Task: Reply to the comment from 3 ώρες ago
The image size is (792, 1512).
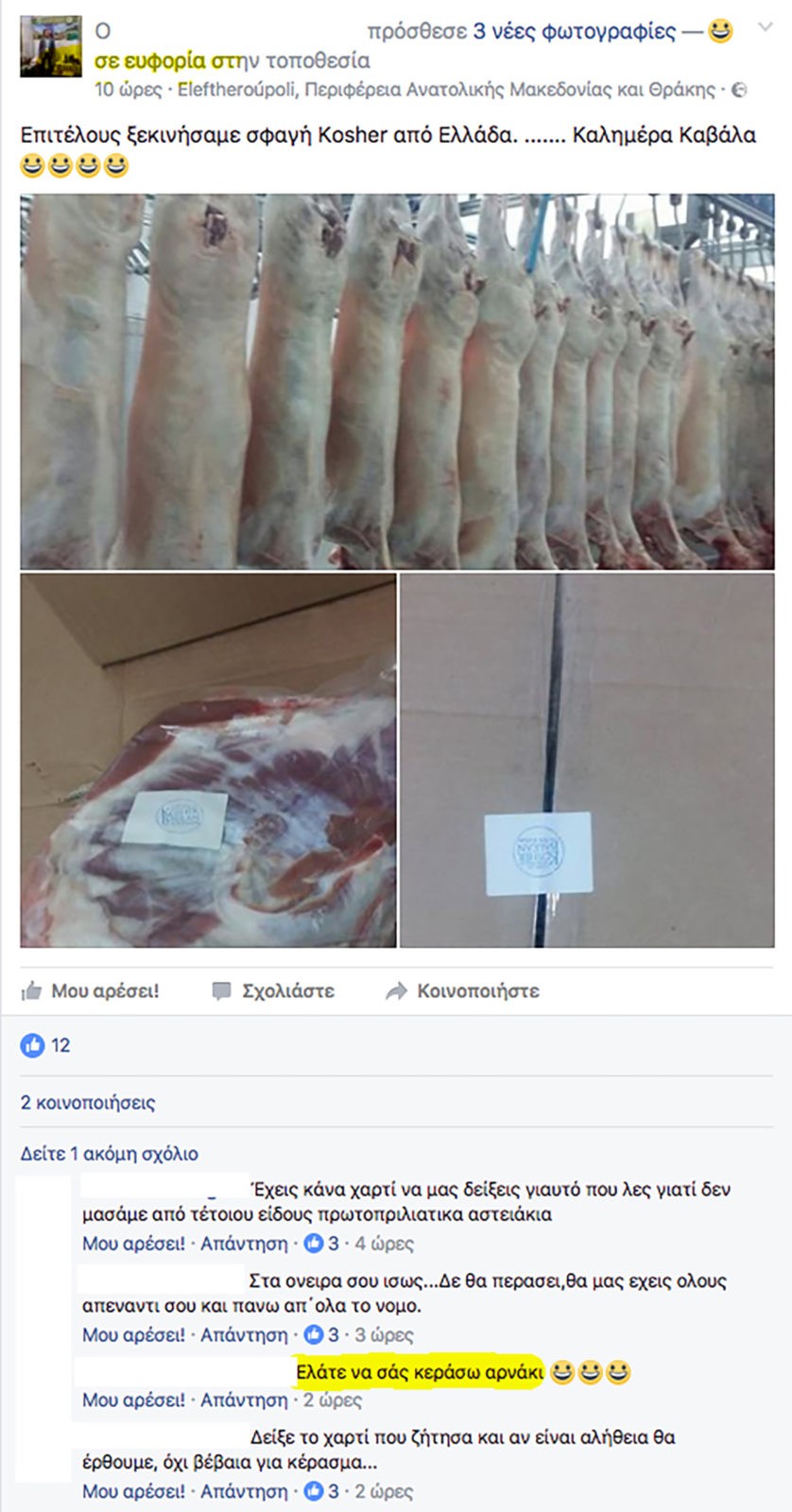Action: (x=244, y=1334)
